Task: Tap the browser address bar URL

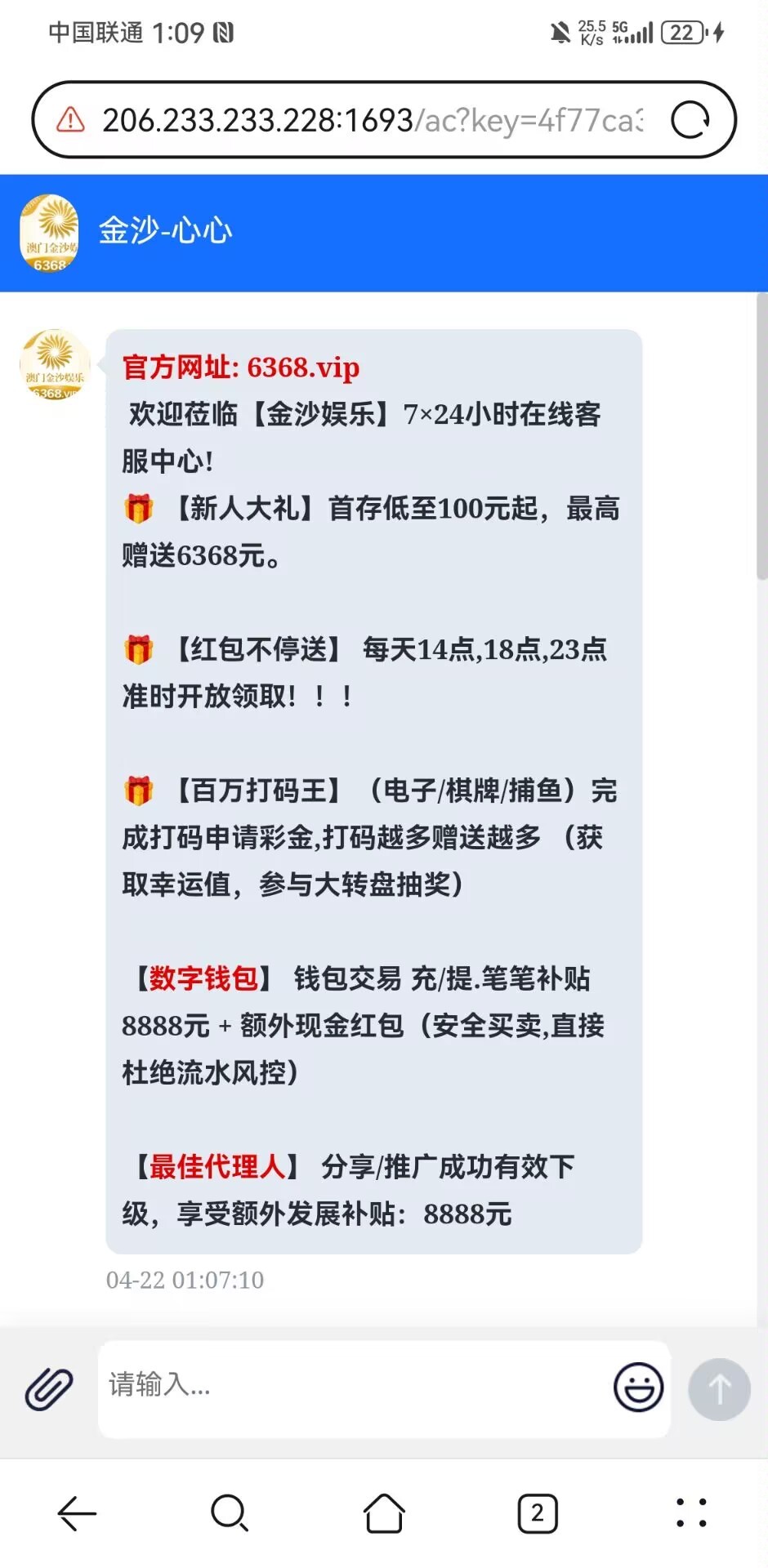Action: point(372,120)
